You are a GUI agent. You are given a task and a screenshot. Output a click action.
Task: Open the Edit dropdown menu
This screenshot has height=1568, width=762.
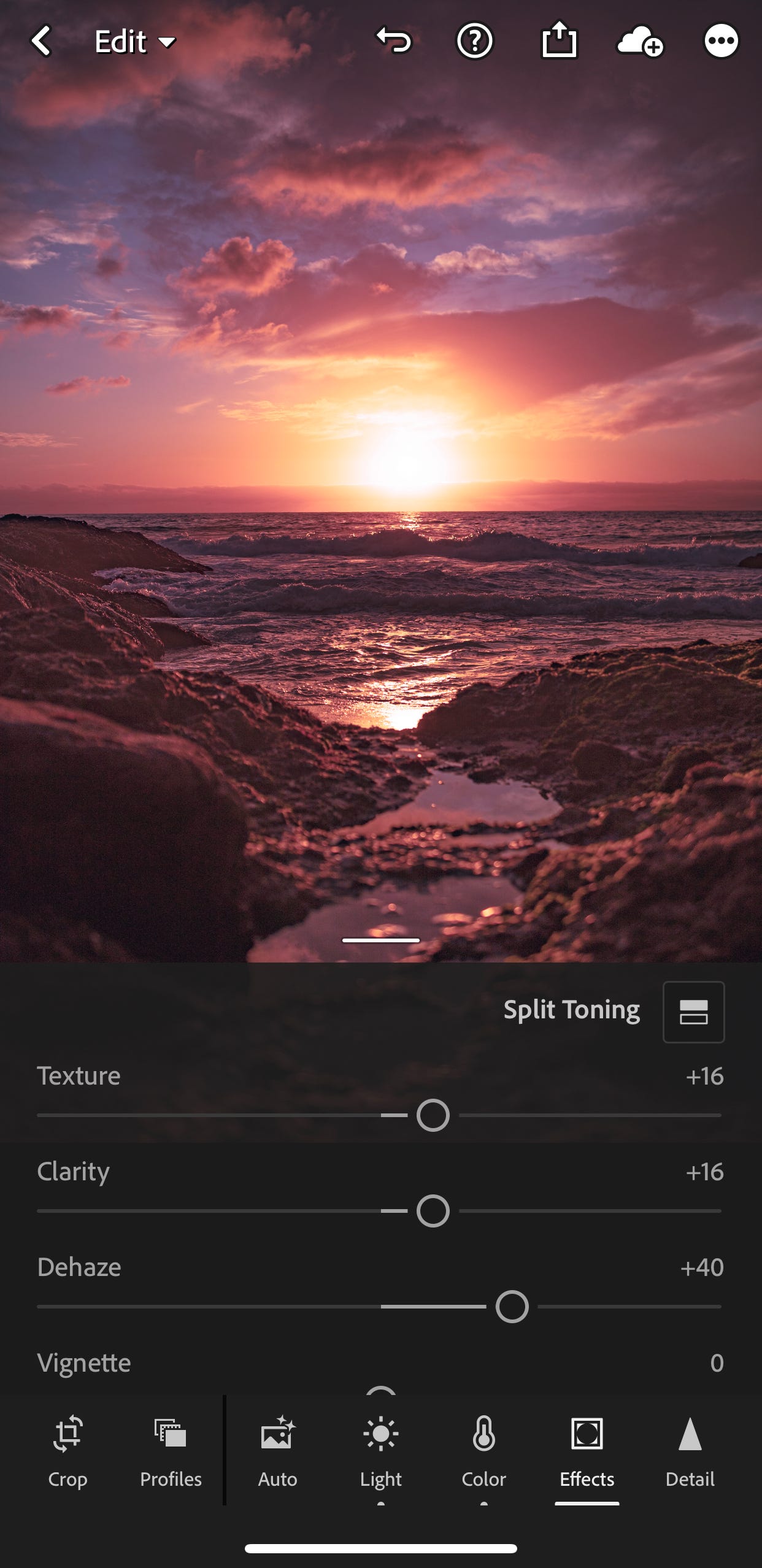tap(136, 42)
